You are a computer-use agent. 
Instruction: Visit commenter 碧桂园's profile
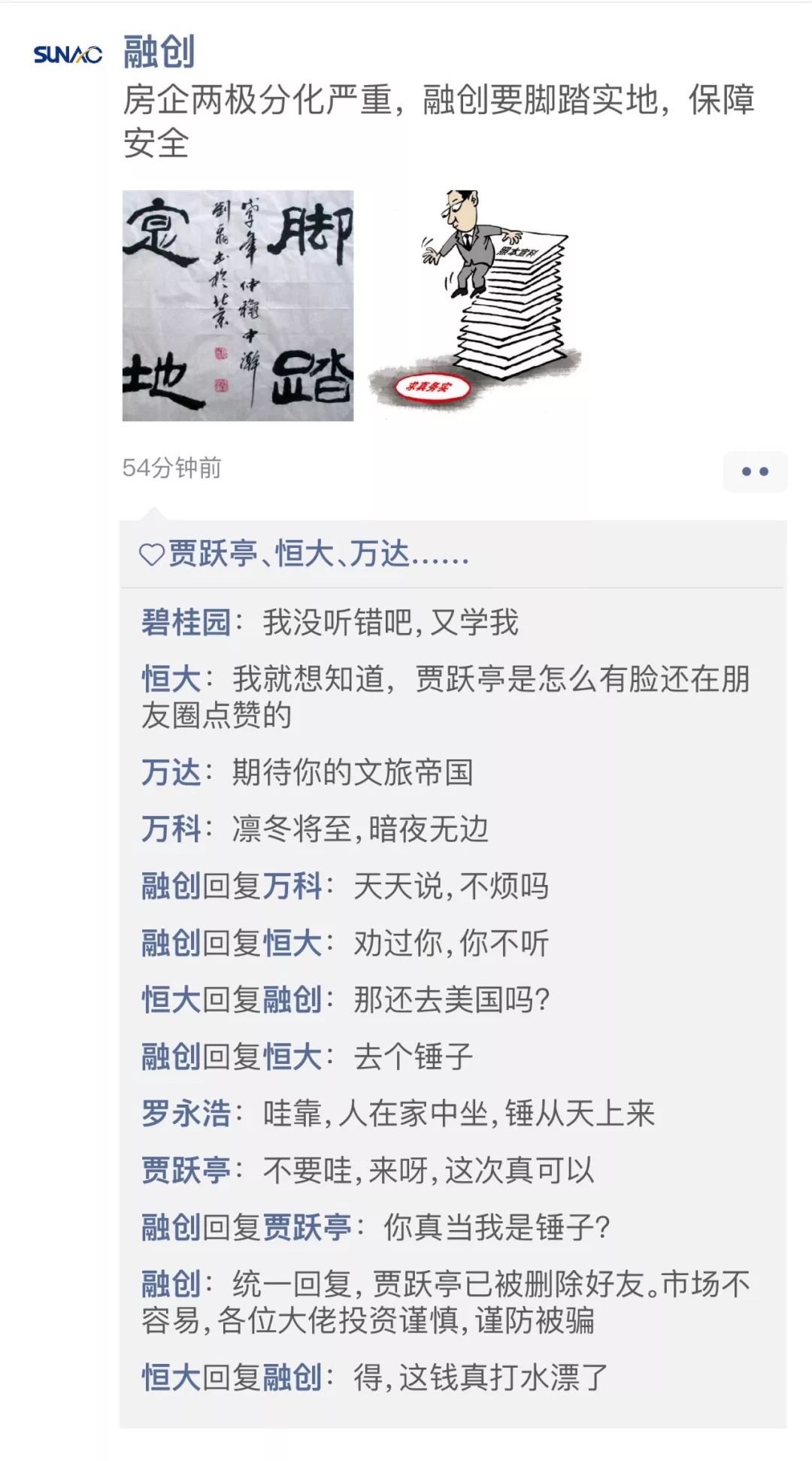coord(186,623)
